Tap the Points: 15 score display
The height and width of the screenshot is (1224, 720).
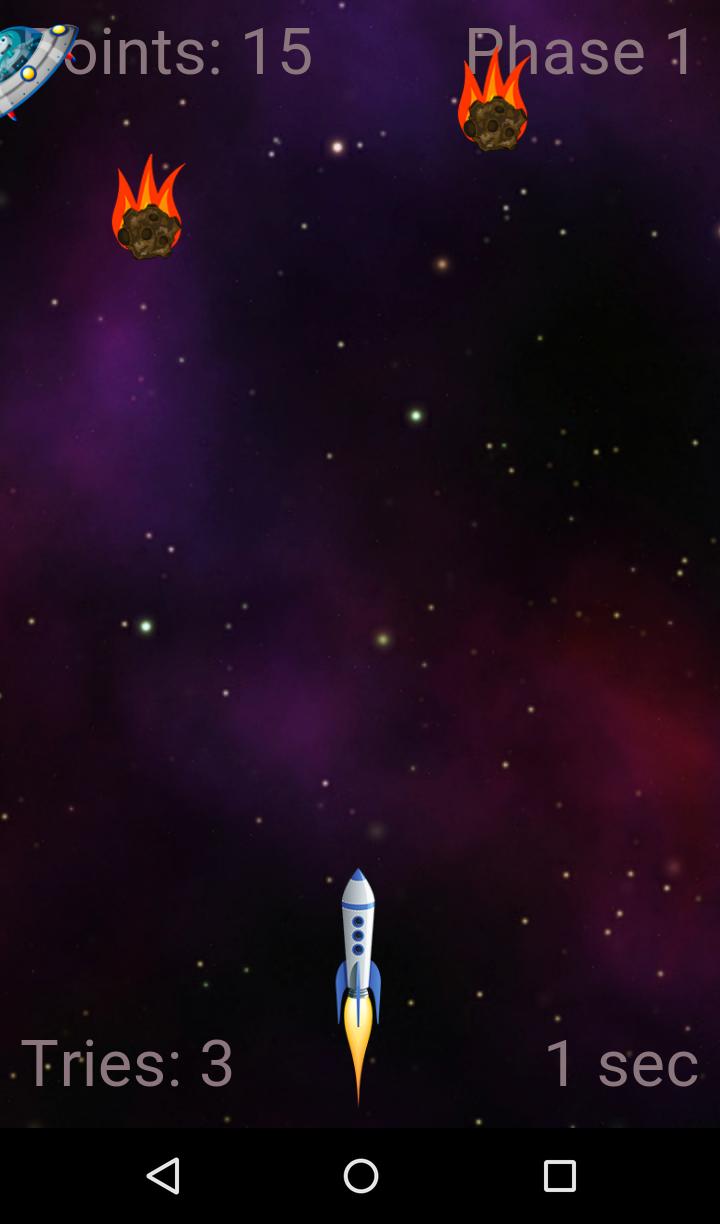click(190, 52)
